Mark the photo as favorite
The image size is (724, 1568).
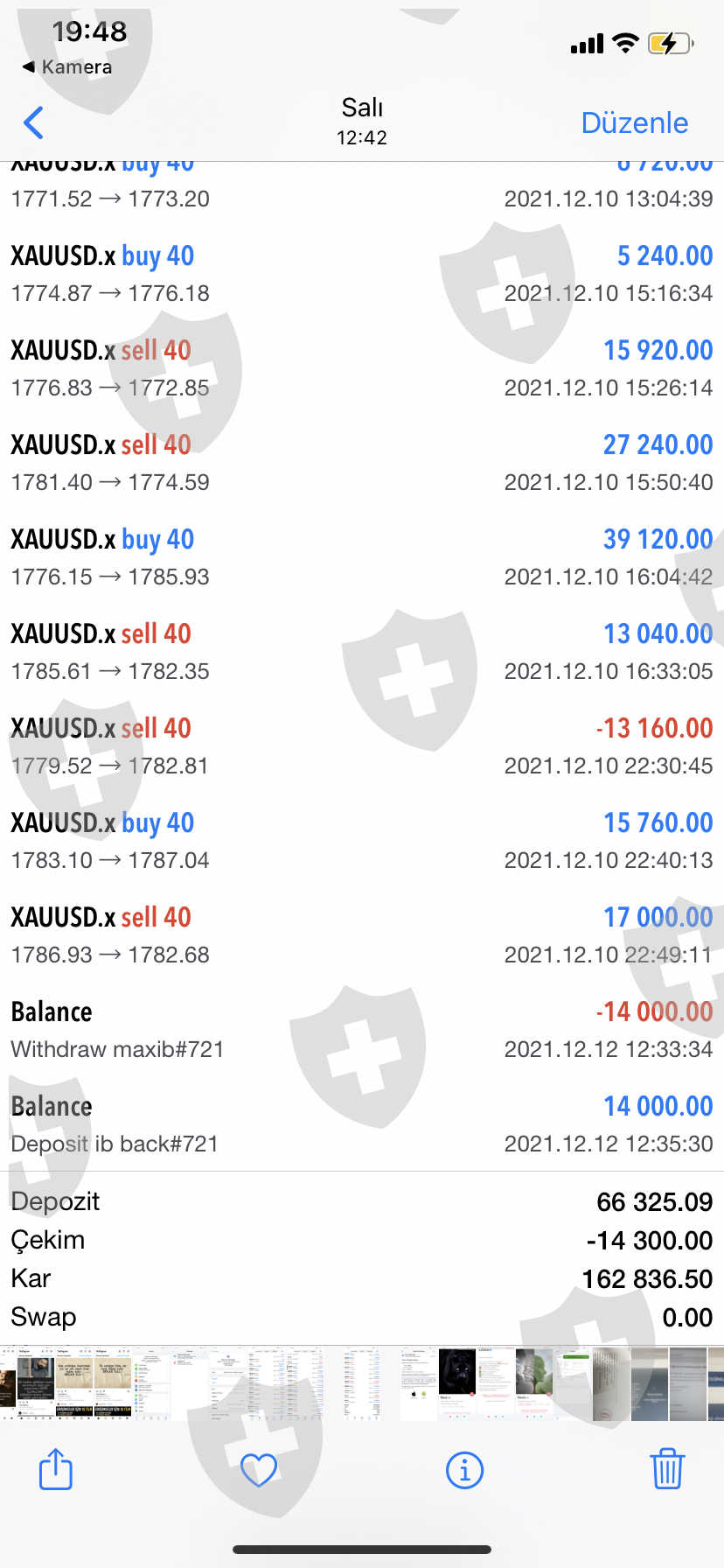click(x=259, y=1470)
